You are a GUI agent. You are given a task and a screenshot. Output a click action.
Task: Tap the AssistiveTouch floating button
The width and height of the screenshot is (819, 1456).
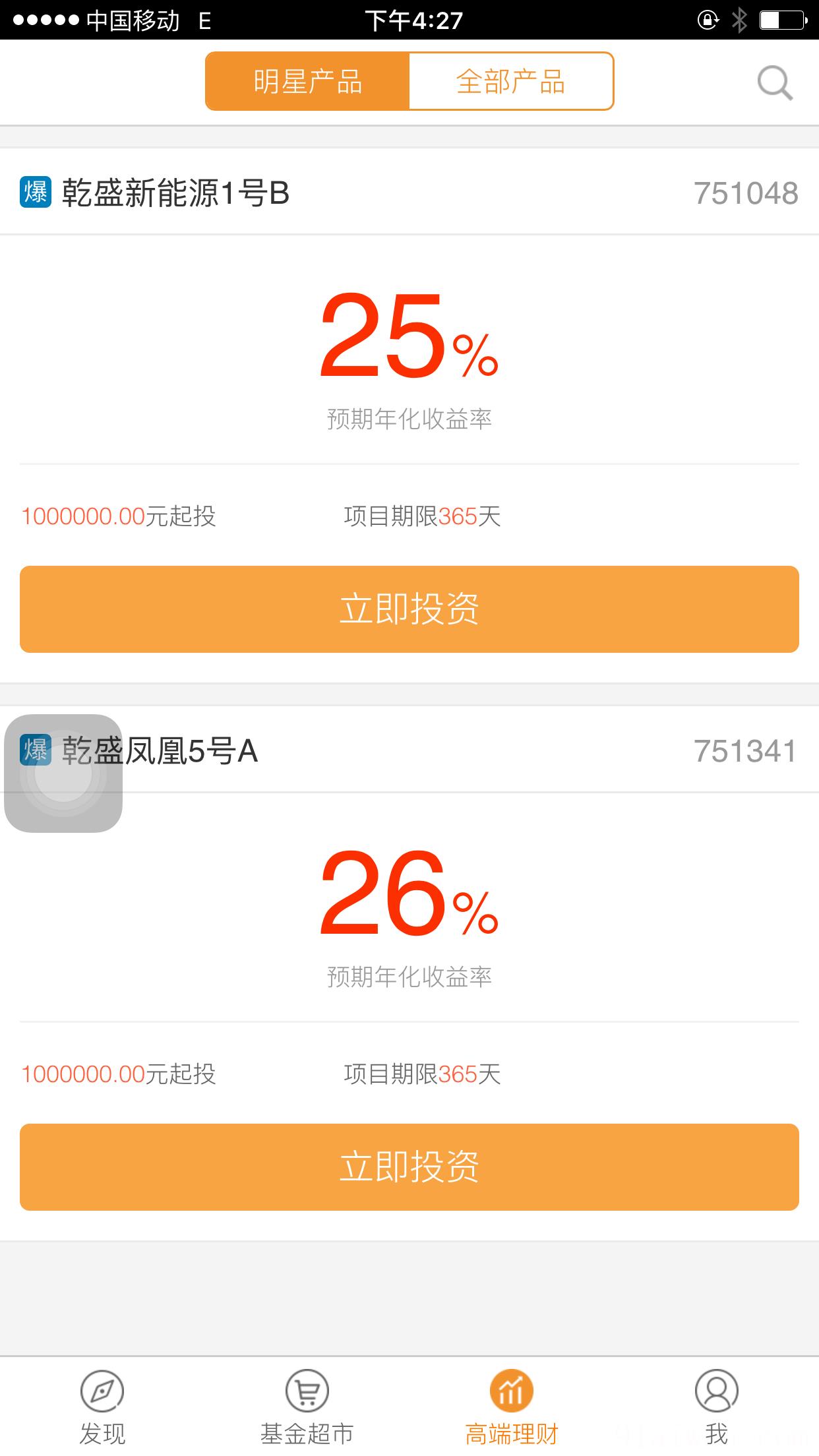tap(63, 773)
